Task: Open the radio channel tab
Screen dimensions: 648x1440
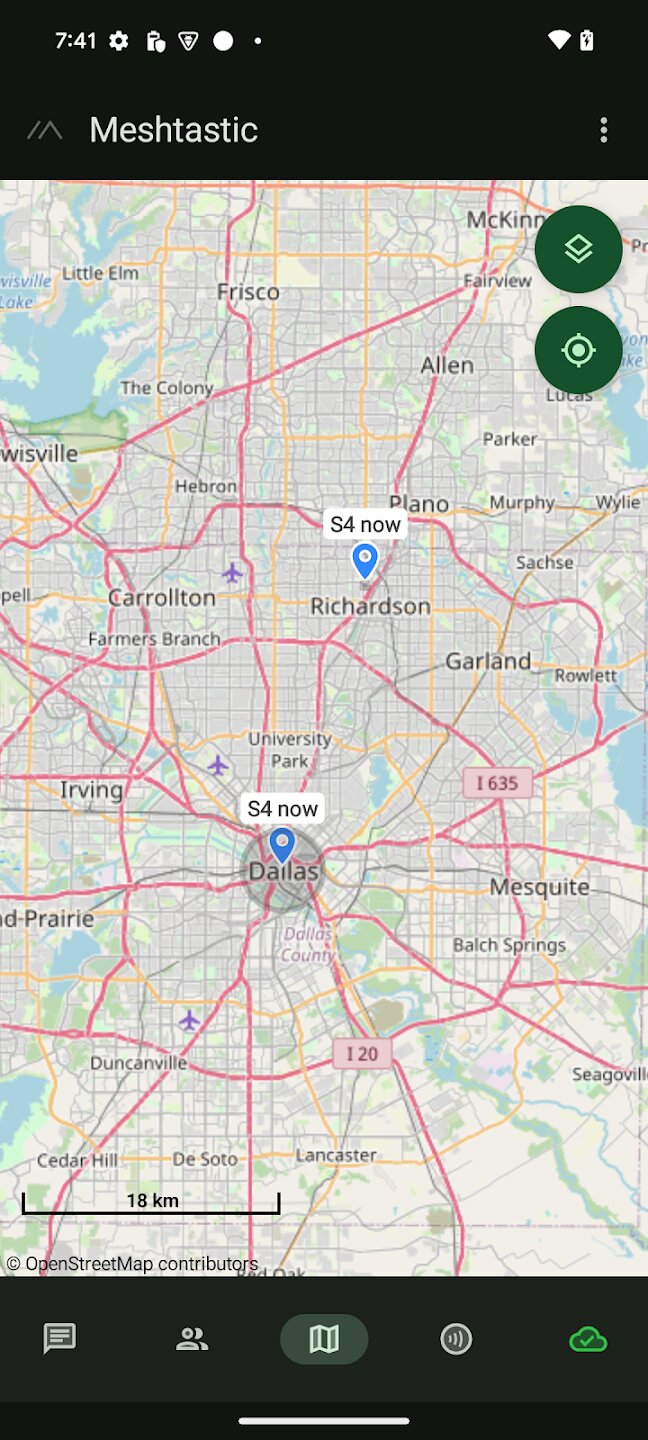Action: pyautogui.click(x=456, y=1339)
